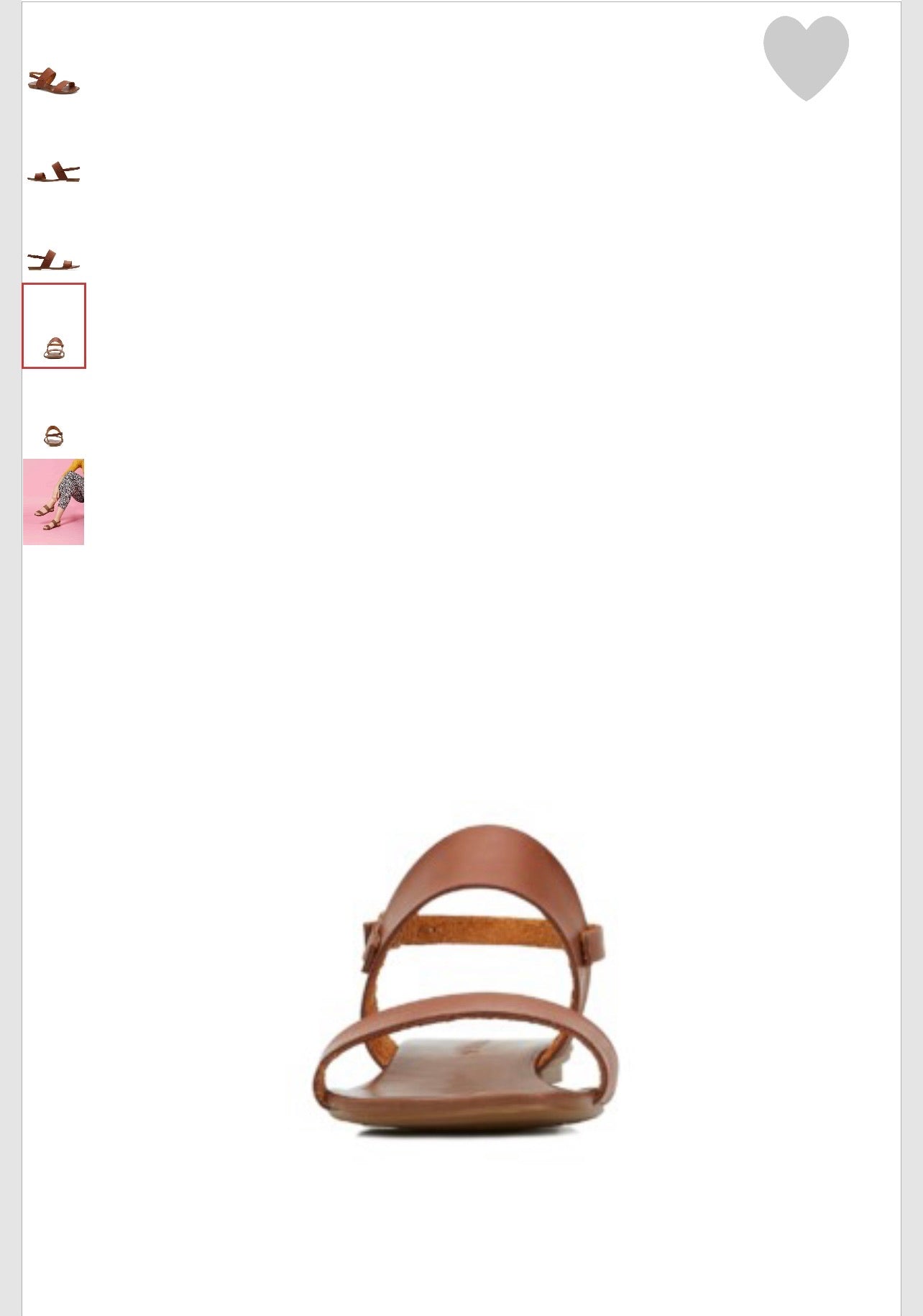Image resolution: width=923 pixels, height=1316 pixels.
Task: Open the third side-view sandal thumbnail
Action: 53,260
